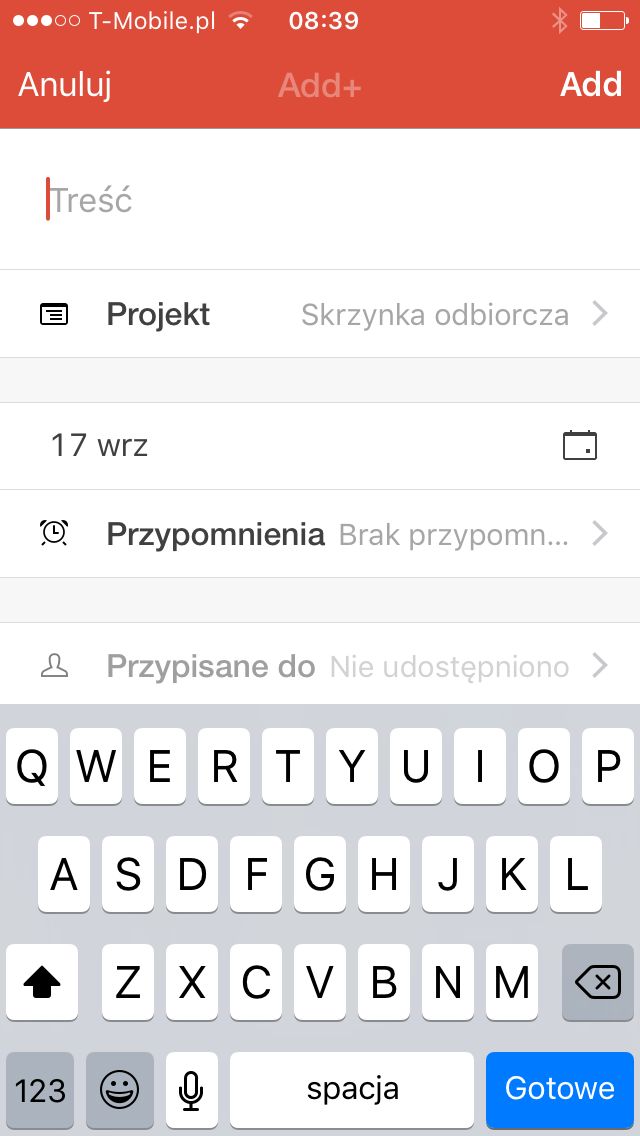Tap the Add button in header

pyautogui.click(x=591, y=85)
